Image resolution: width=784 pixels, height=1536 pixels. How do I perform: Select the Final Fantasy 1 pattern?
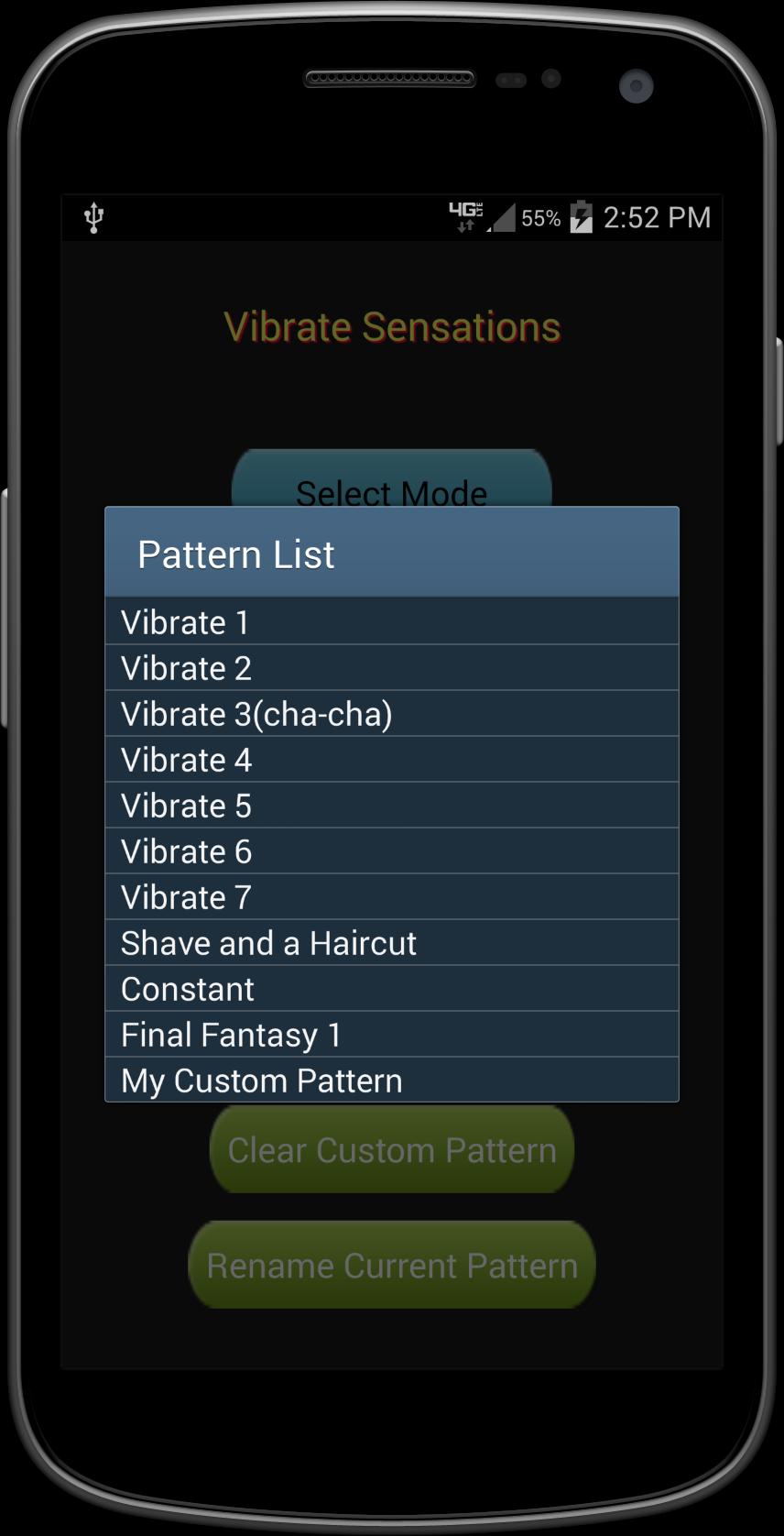click(x=392, y=1034)
